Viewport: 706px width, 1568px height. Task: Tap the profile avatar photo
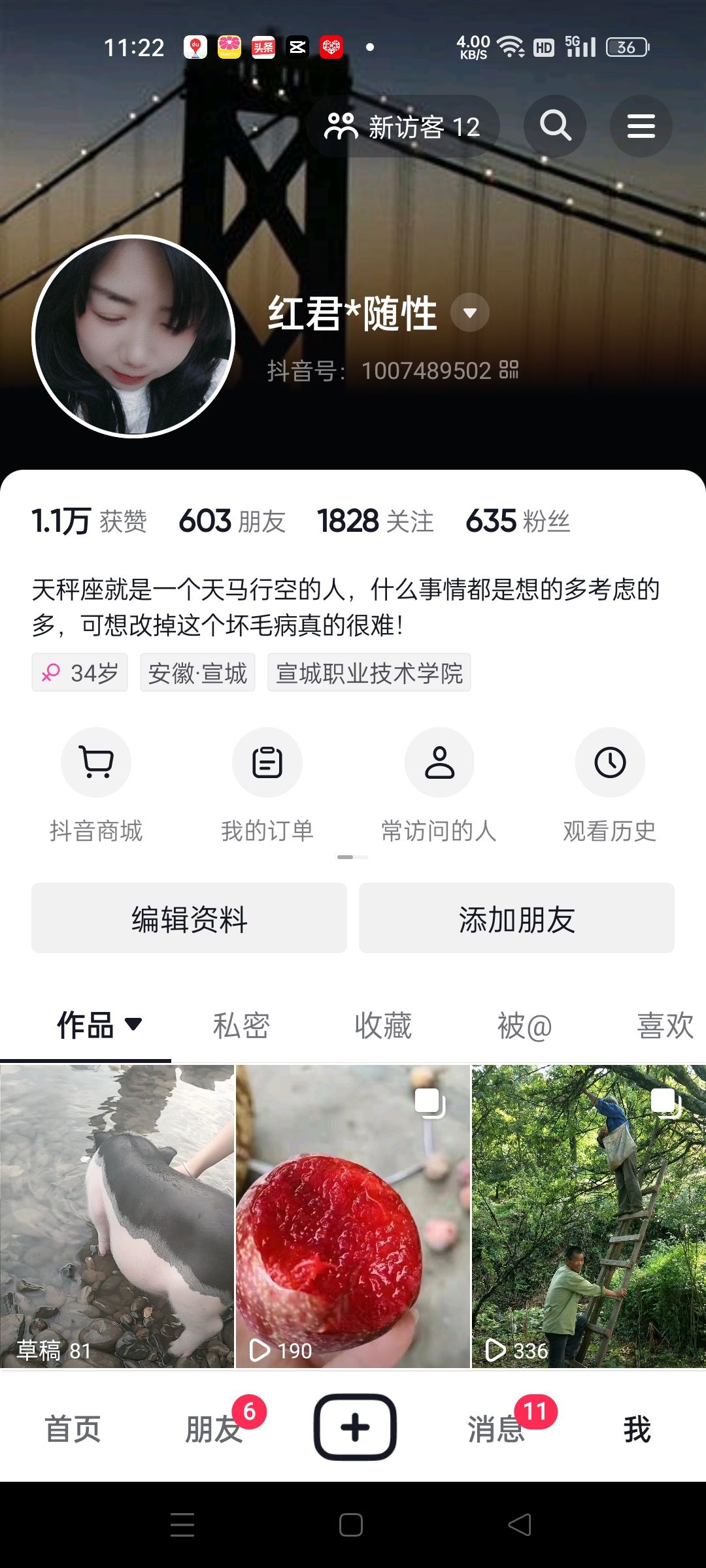(133, 336)
